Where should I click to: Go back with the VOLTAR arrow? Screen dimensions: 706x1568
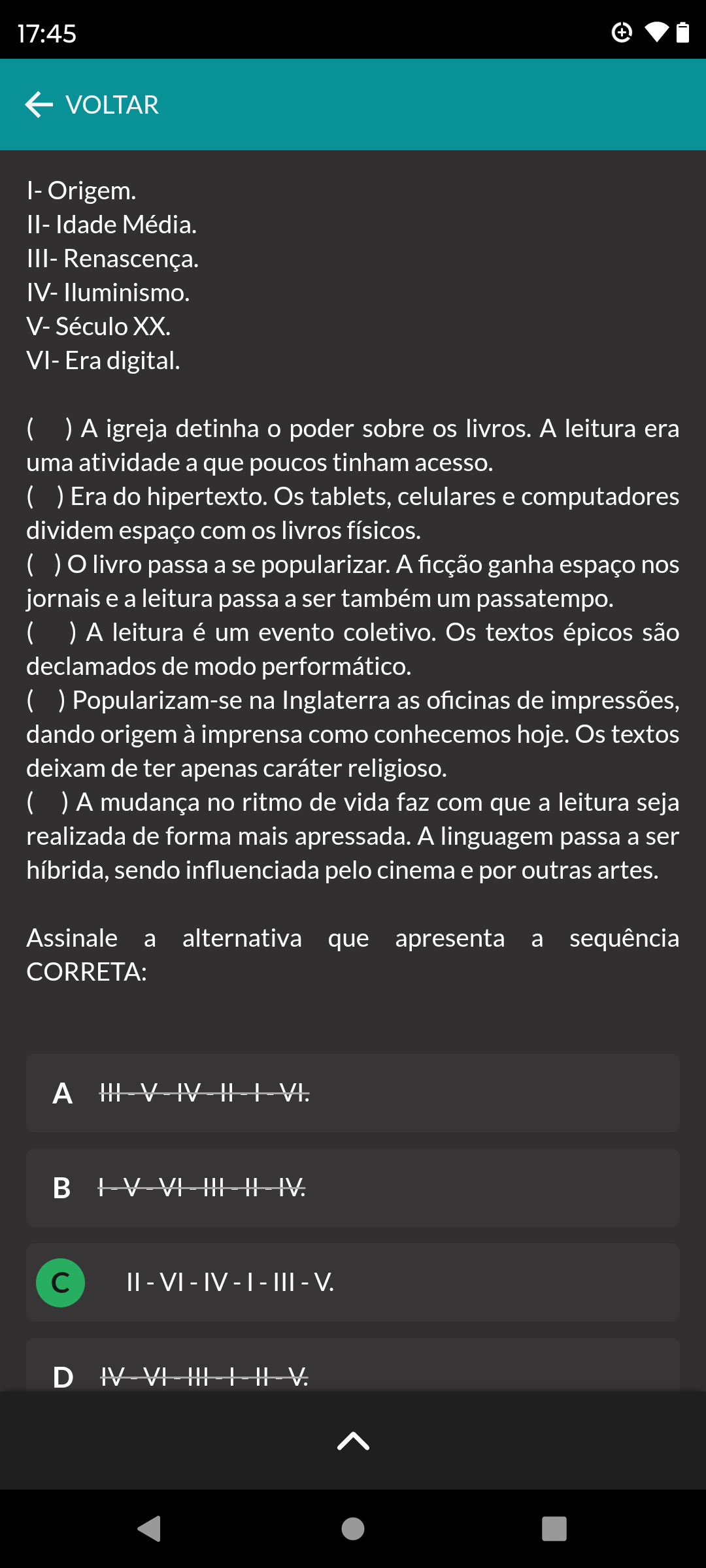tap(92, 105)
